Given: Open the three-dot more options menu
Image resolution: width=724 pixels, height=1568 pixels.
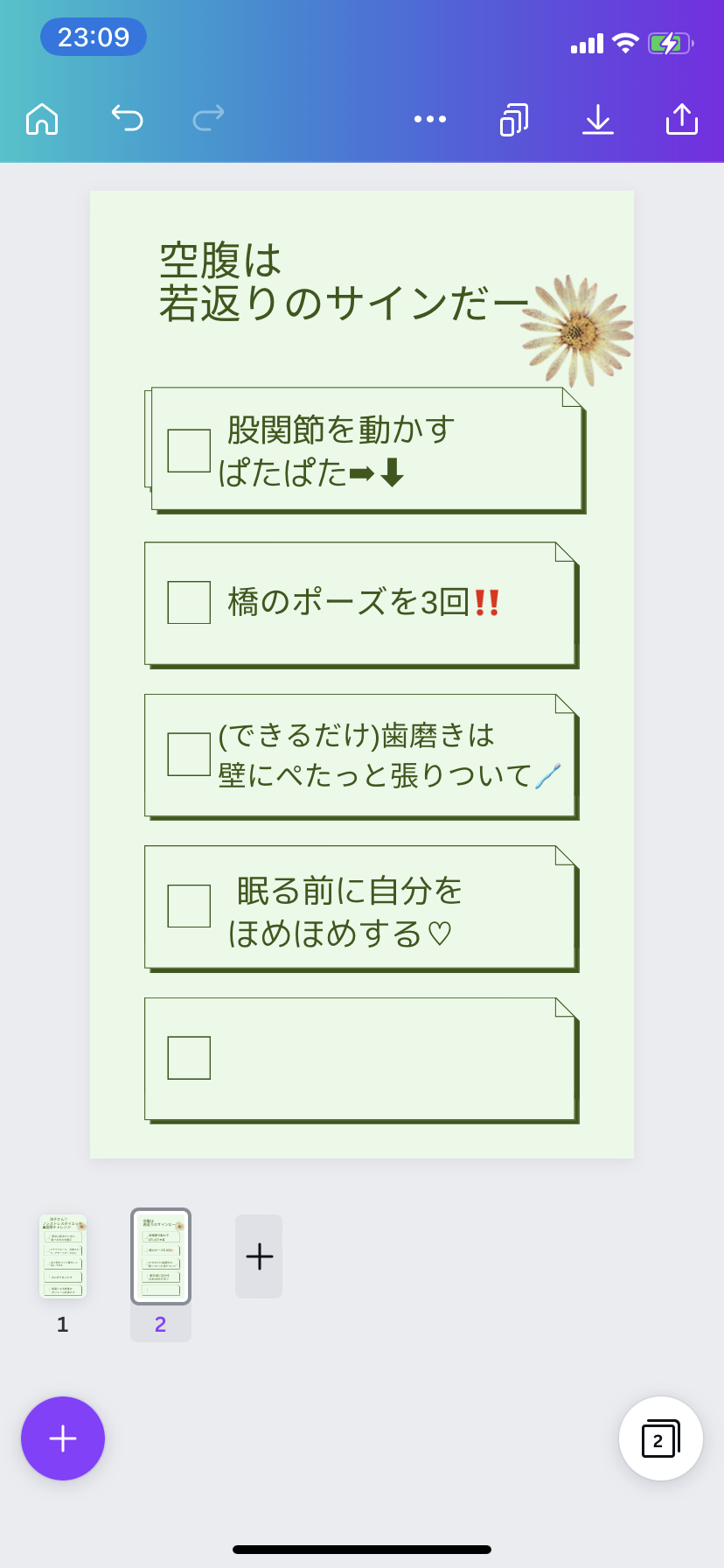Looking at the screenshot, I should [x=430, y=119].
